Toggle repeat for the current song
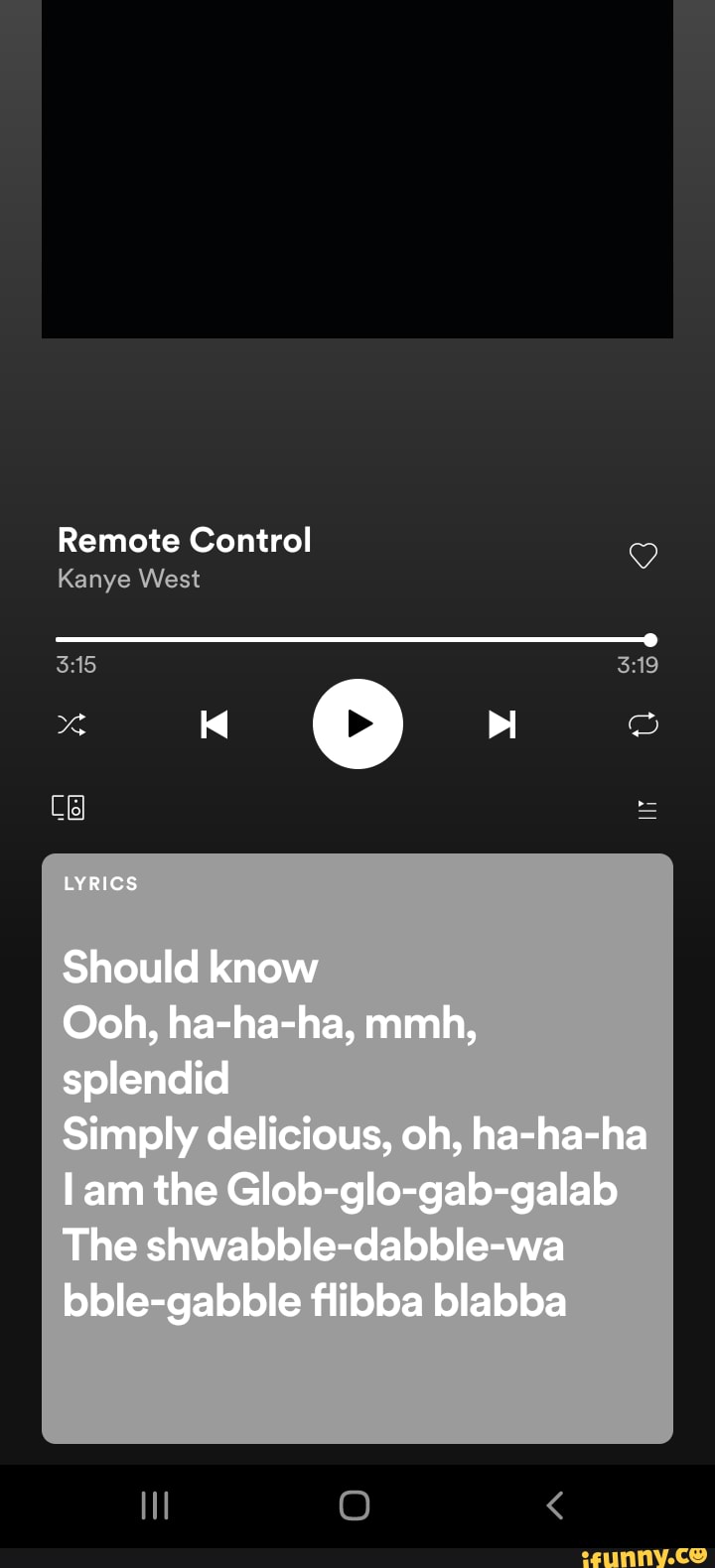Image resolution: width=715 pixels, height=1568 pixels. click(x=643, y=724)
